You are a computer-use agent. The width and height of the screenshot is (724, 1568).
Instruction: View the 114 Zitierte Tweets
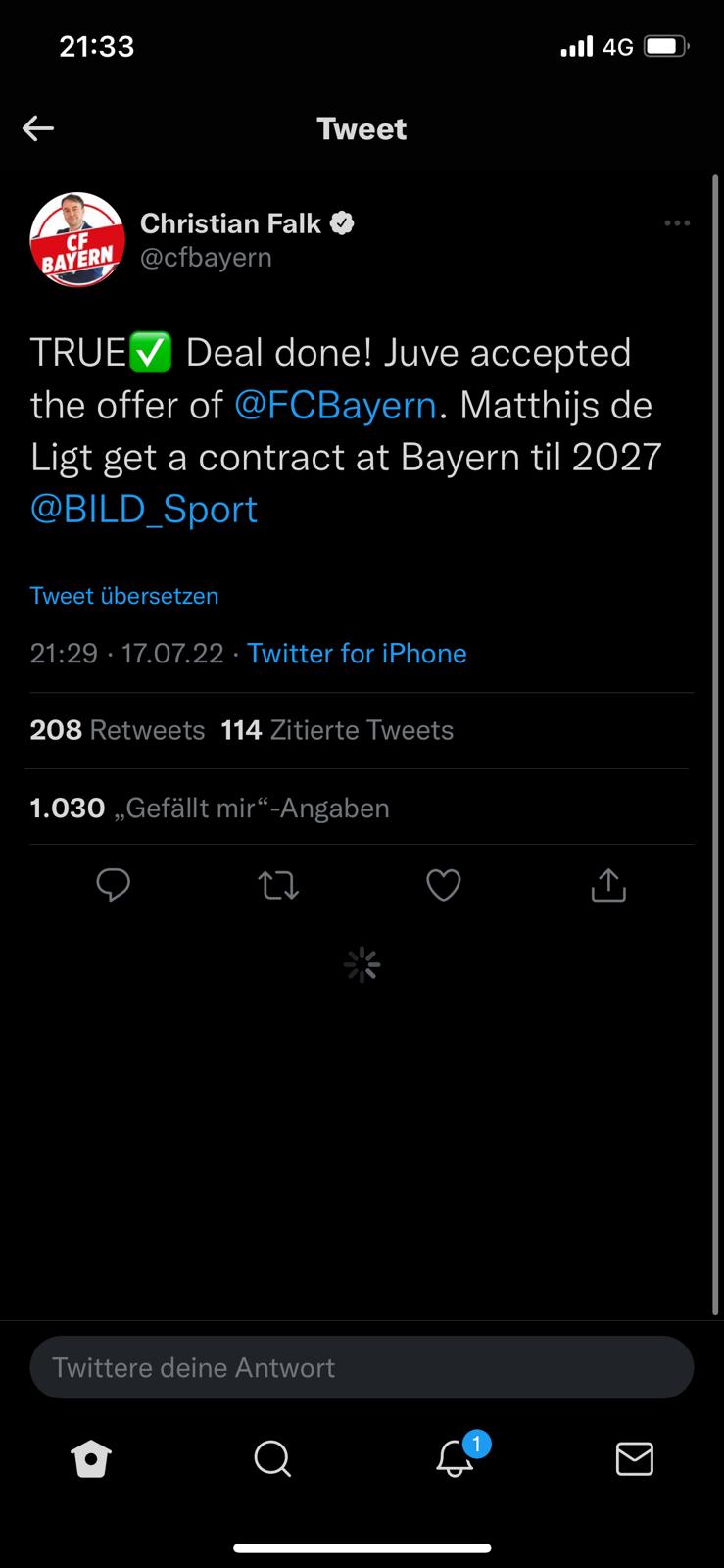(x=337, y=730)
